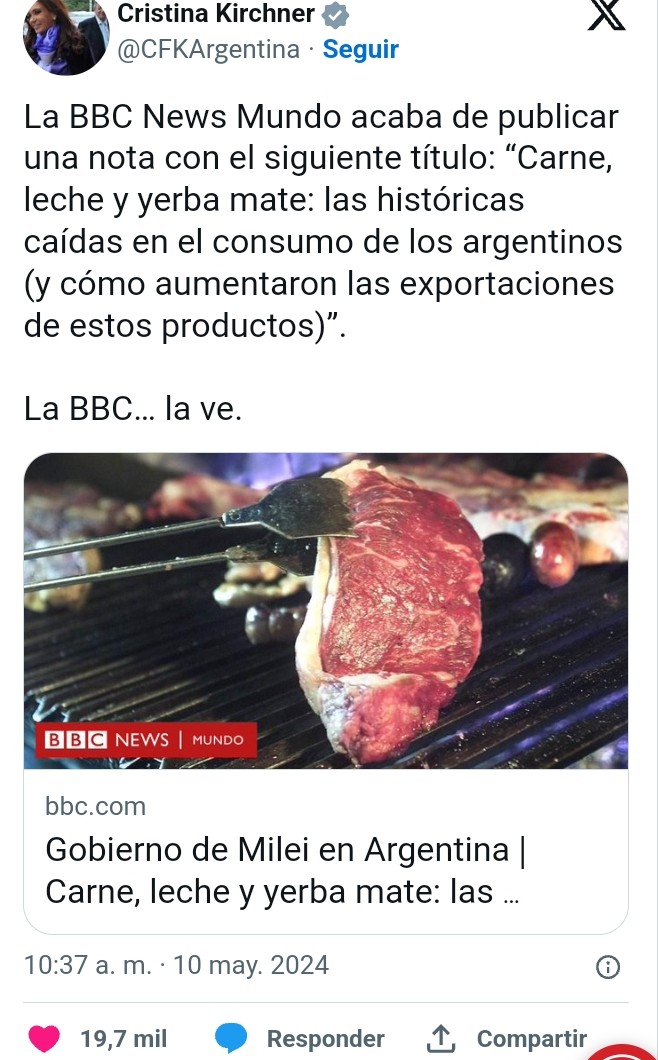Open Cristina Kirchner's profile picture
The height and width of the screenshot is (1060, 658).
point(66,36)
